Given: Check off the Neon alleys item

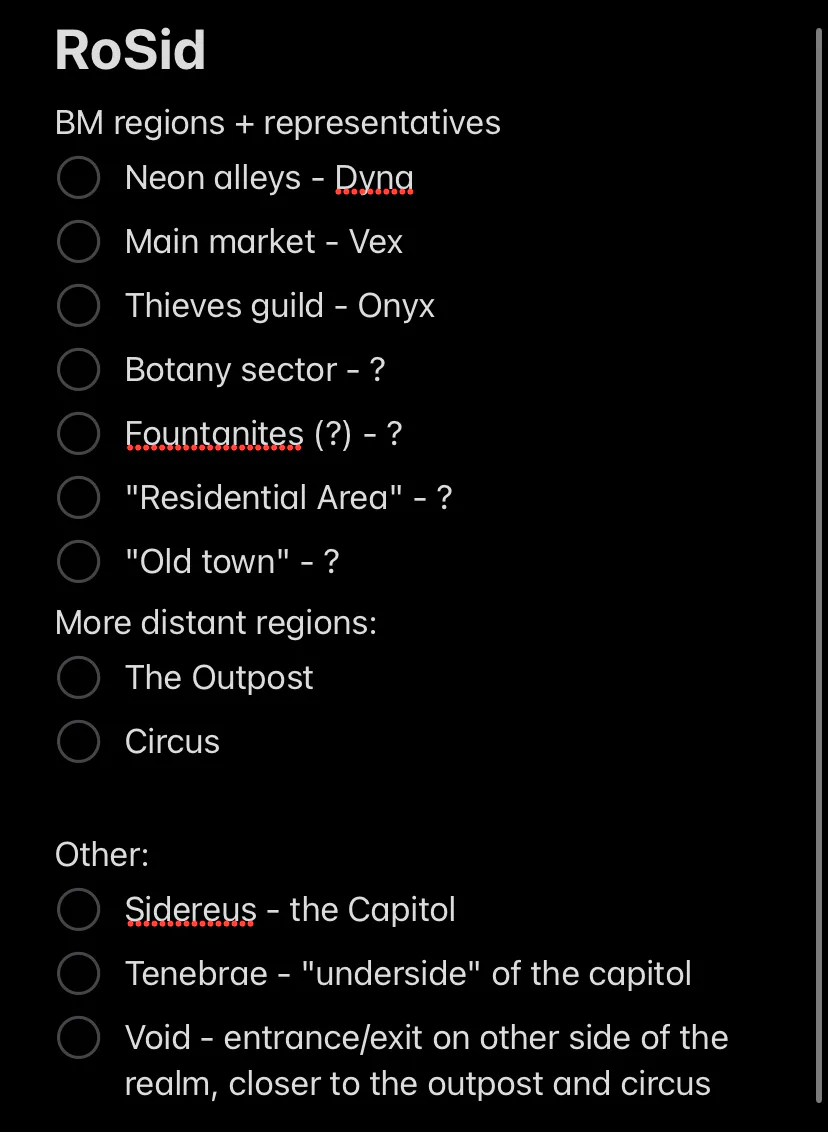Looking at the screenshot, I should tap(78, 178).
